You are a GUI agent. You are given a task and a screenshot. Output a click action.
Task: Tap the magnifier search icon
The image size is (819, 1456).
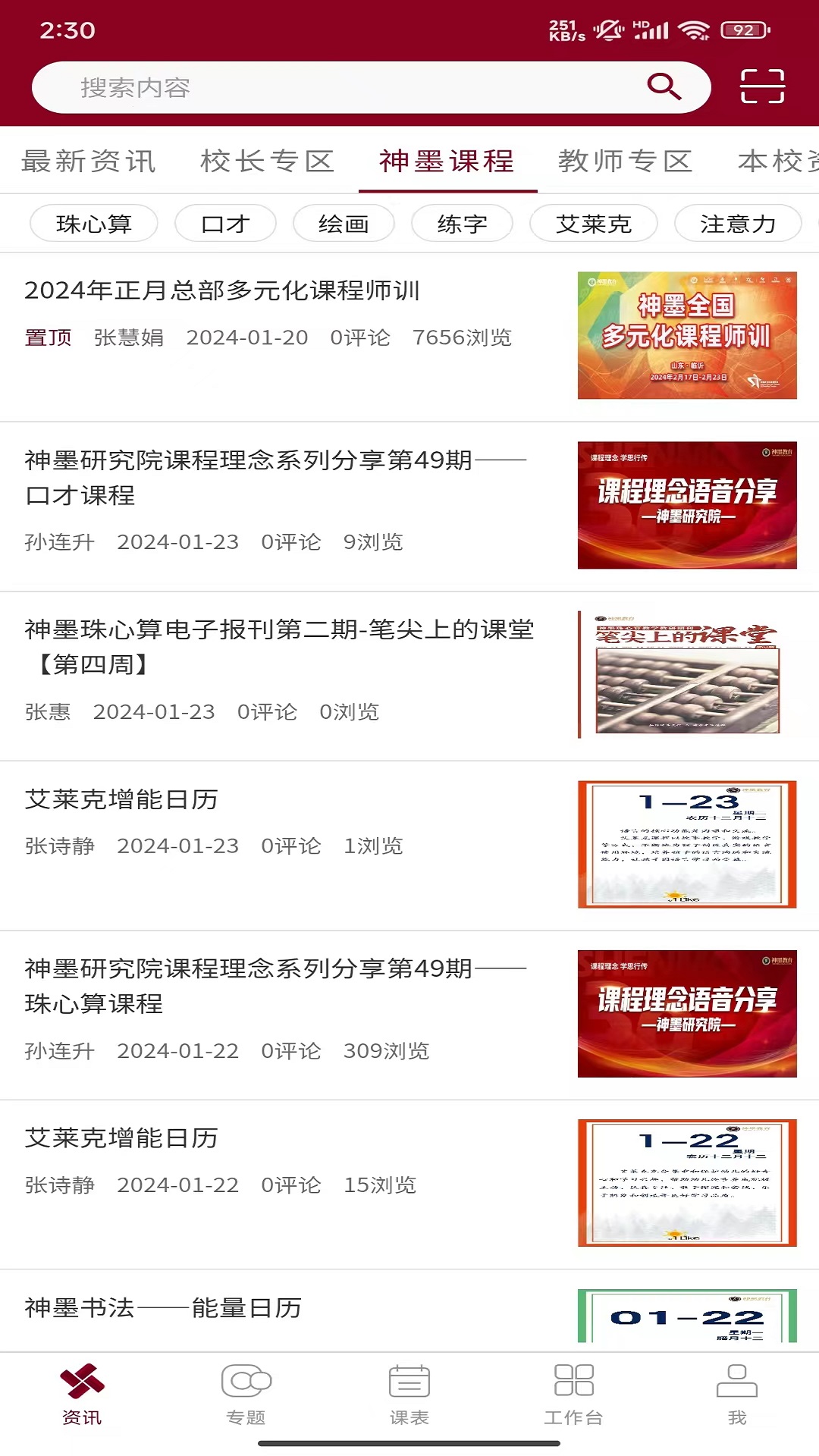[x=664, y=87]
